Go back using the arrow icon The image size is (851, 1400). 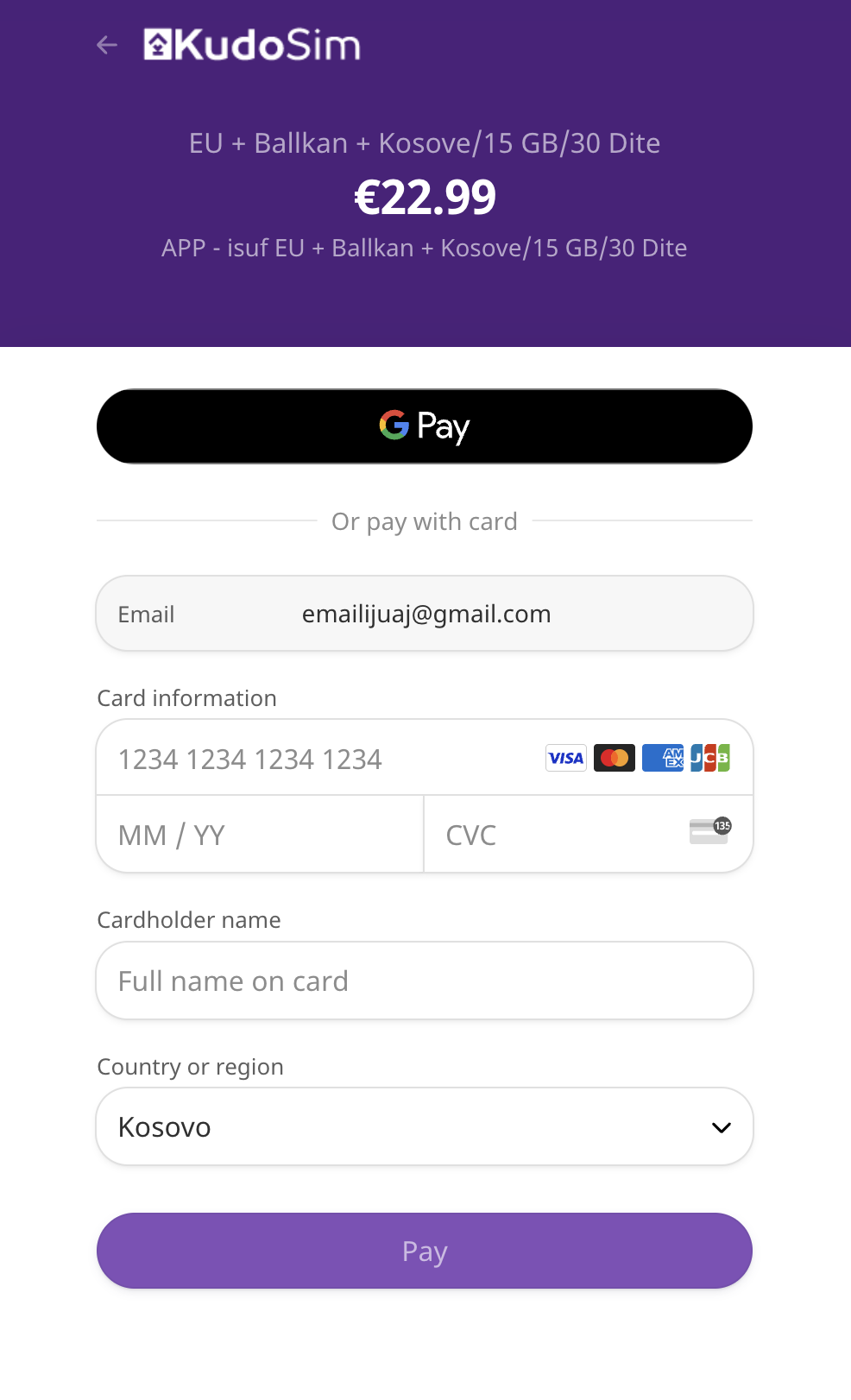coord(107,45)
